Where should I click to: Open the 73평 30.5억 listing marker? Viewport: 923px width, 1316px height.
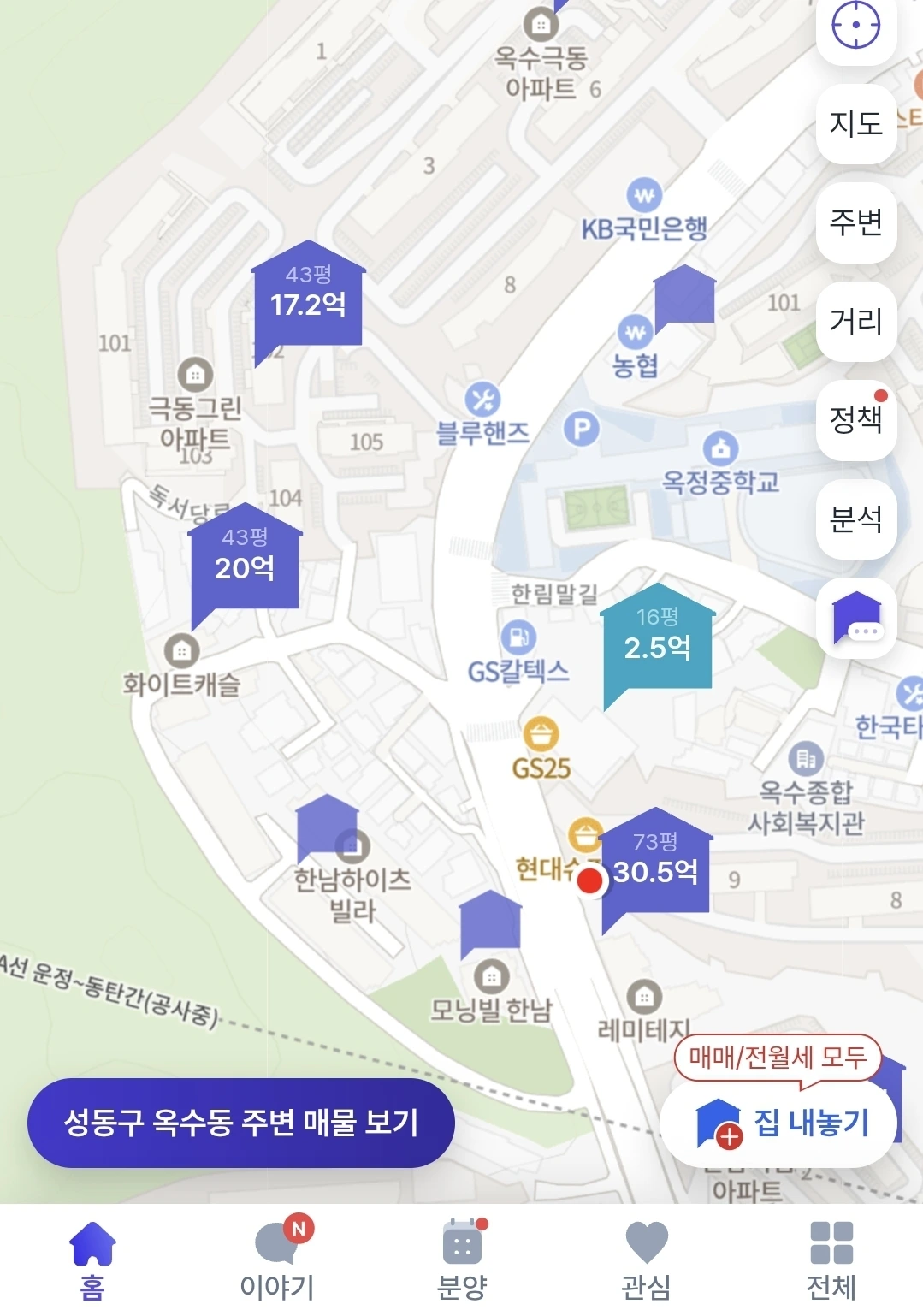[x=656, y=864]
